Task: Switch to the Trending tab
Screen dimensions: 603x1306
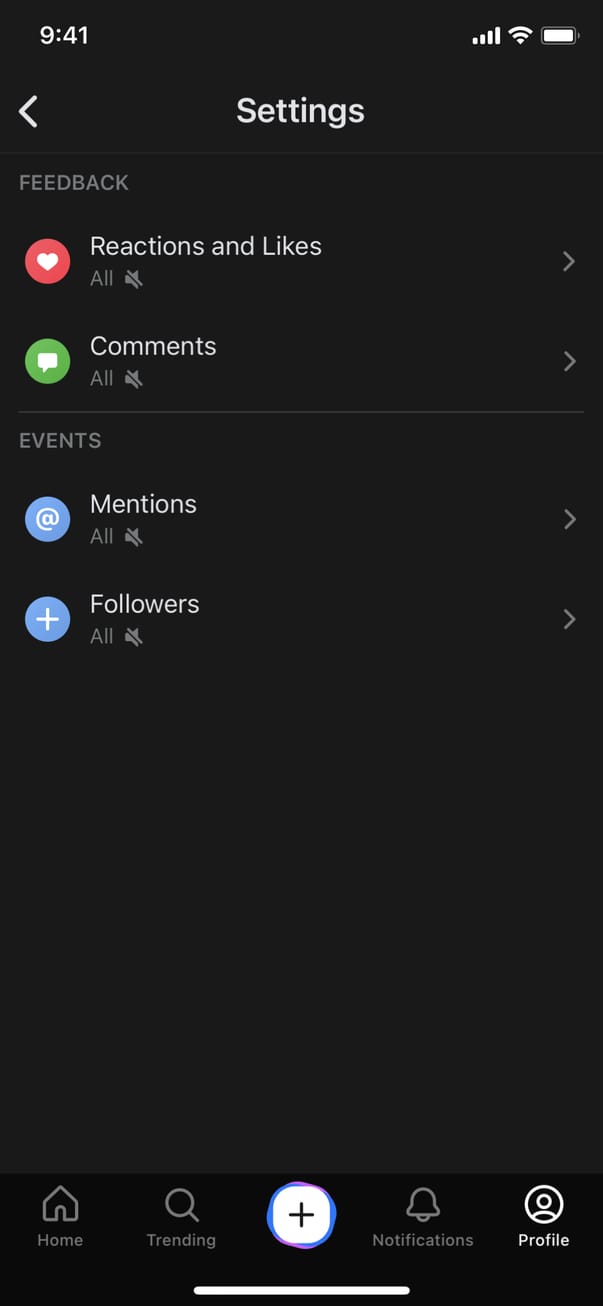Action: pos(181,1217)
